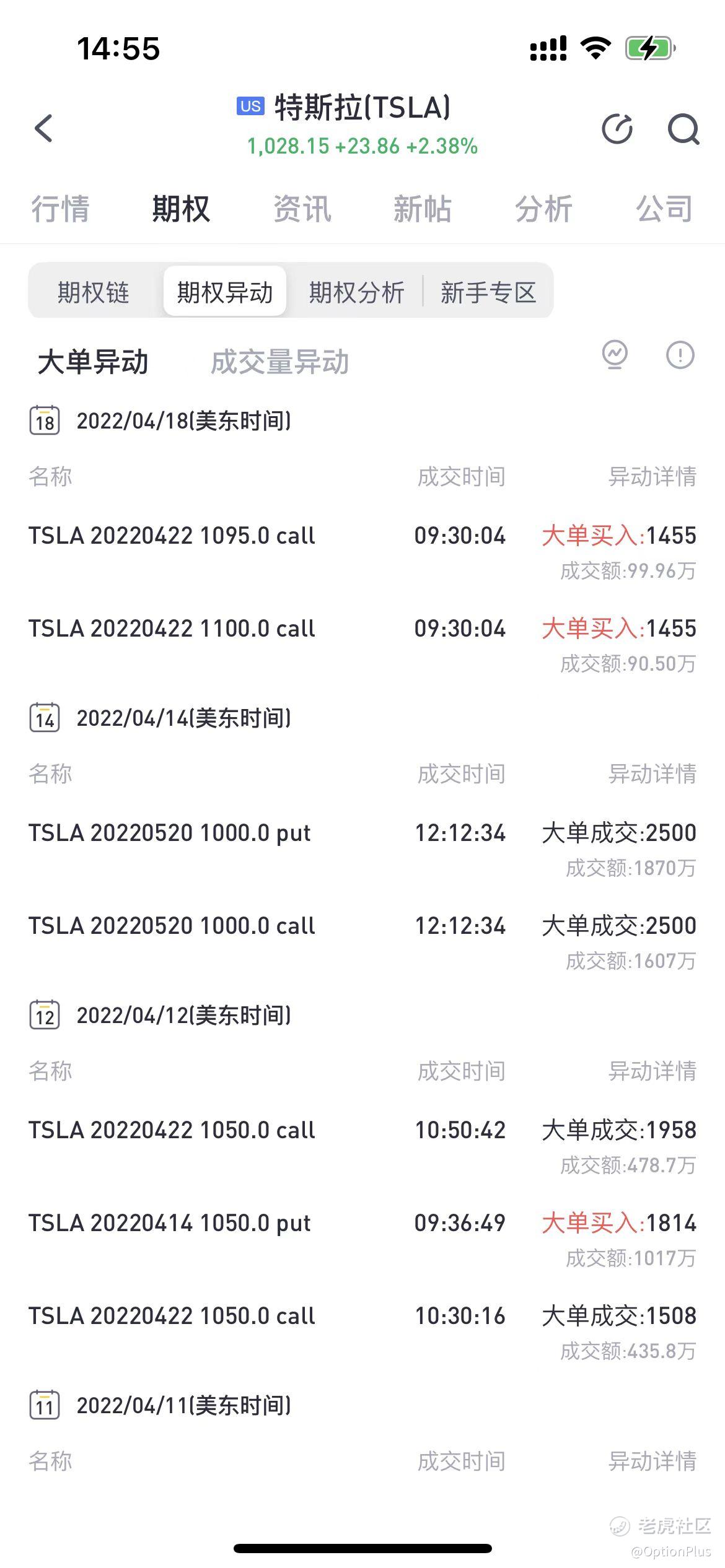The image size is (725, 1568).
Task: Switch to 期权链 segment
Action: [x=94, y=292]
